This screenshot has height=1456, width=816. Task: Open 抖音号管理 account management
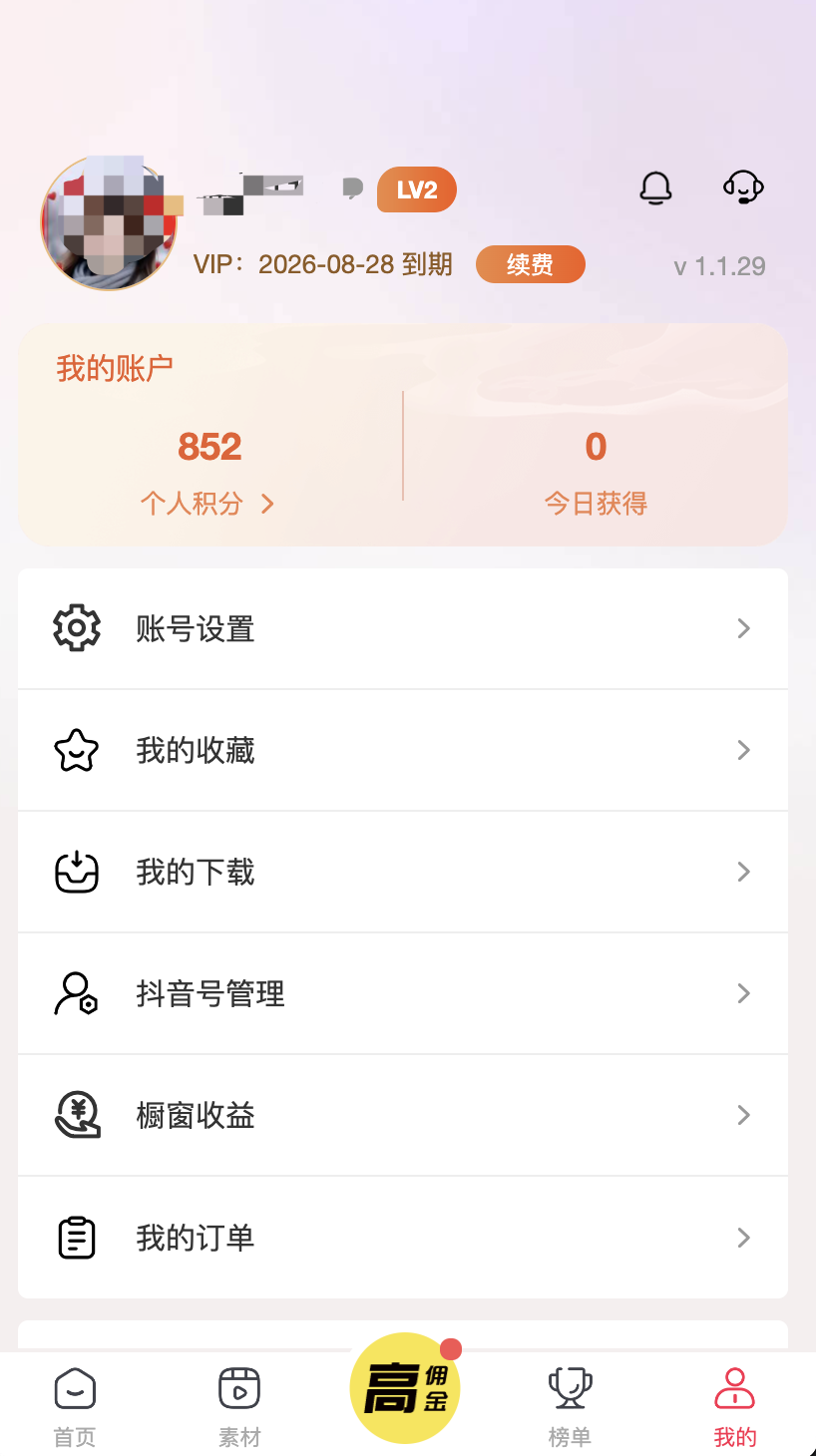click(403, 993)
